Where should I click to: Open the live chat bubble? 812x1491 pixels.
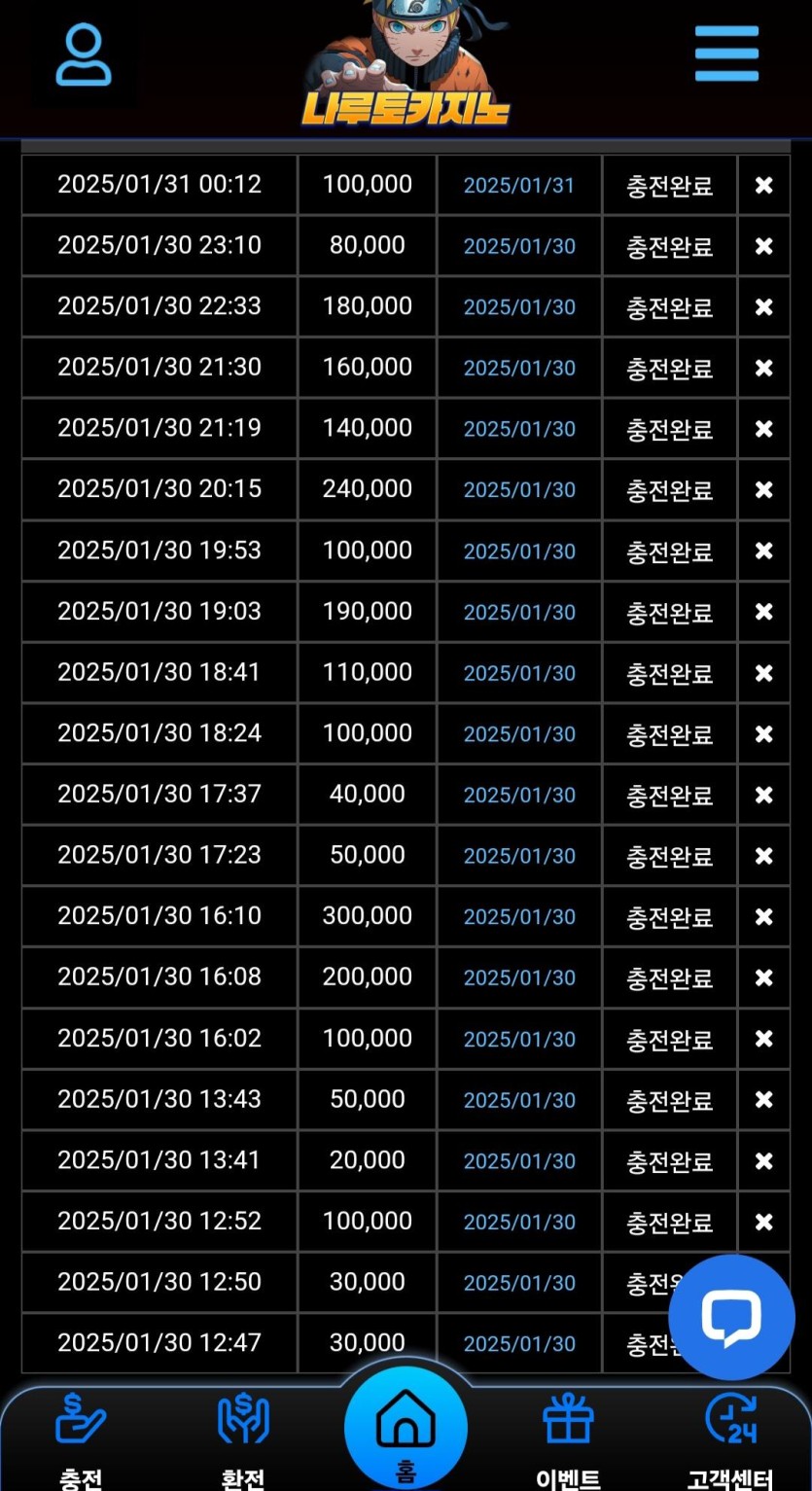pos(731,1317)
